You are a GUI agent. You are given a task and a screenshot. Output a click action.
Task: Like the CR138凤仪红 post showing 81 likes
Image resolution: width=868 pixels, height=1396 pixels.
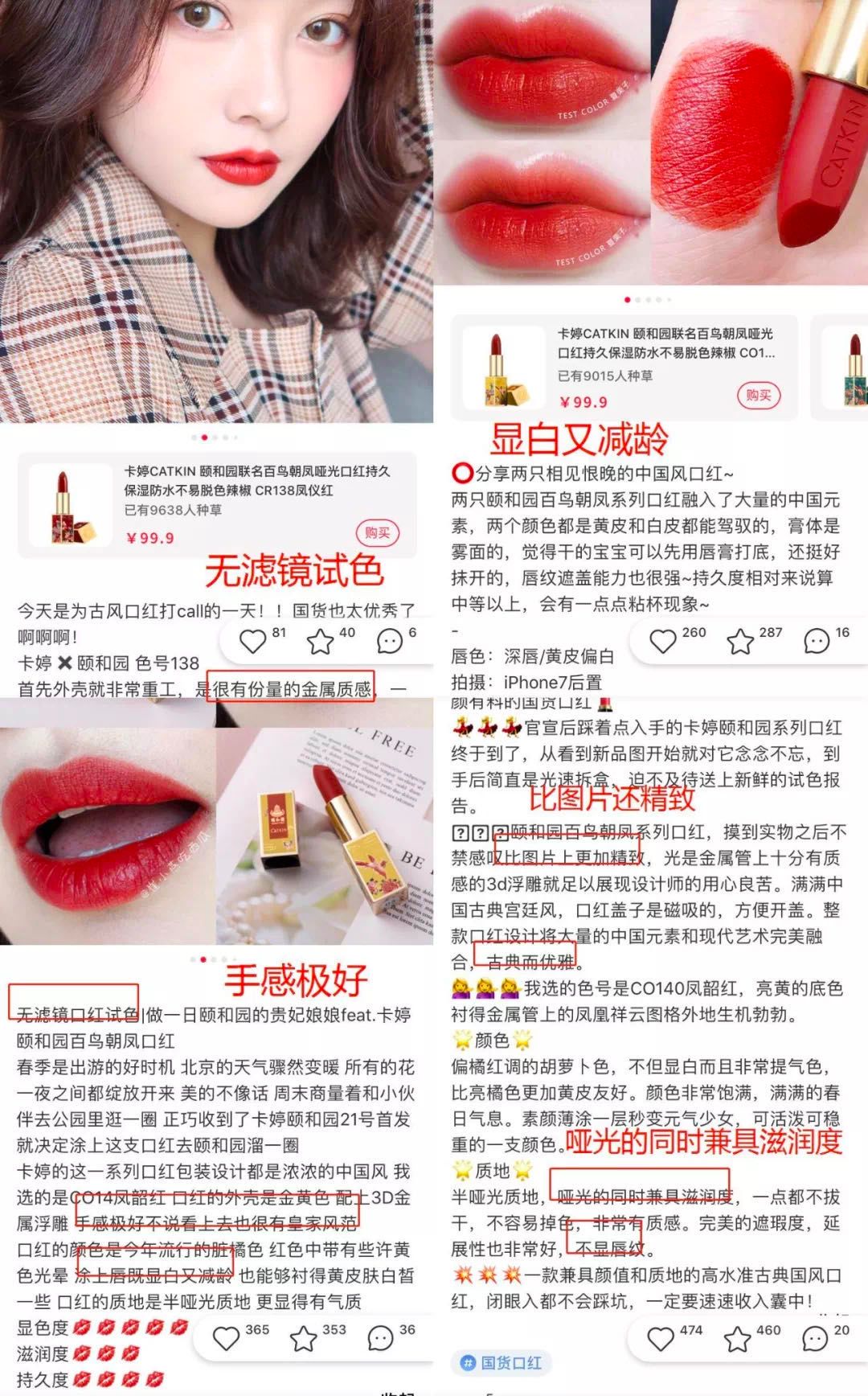pos(253,639)
